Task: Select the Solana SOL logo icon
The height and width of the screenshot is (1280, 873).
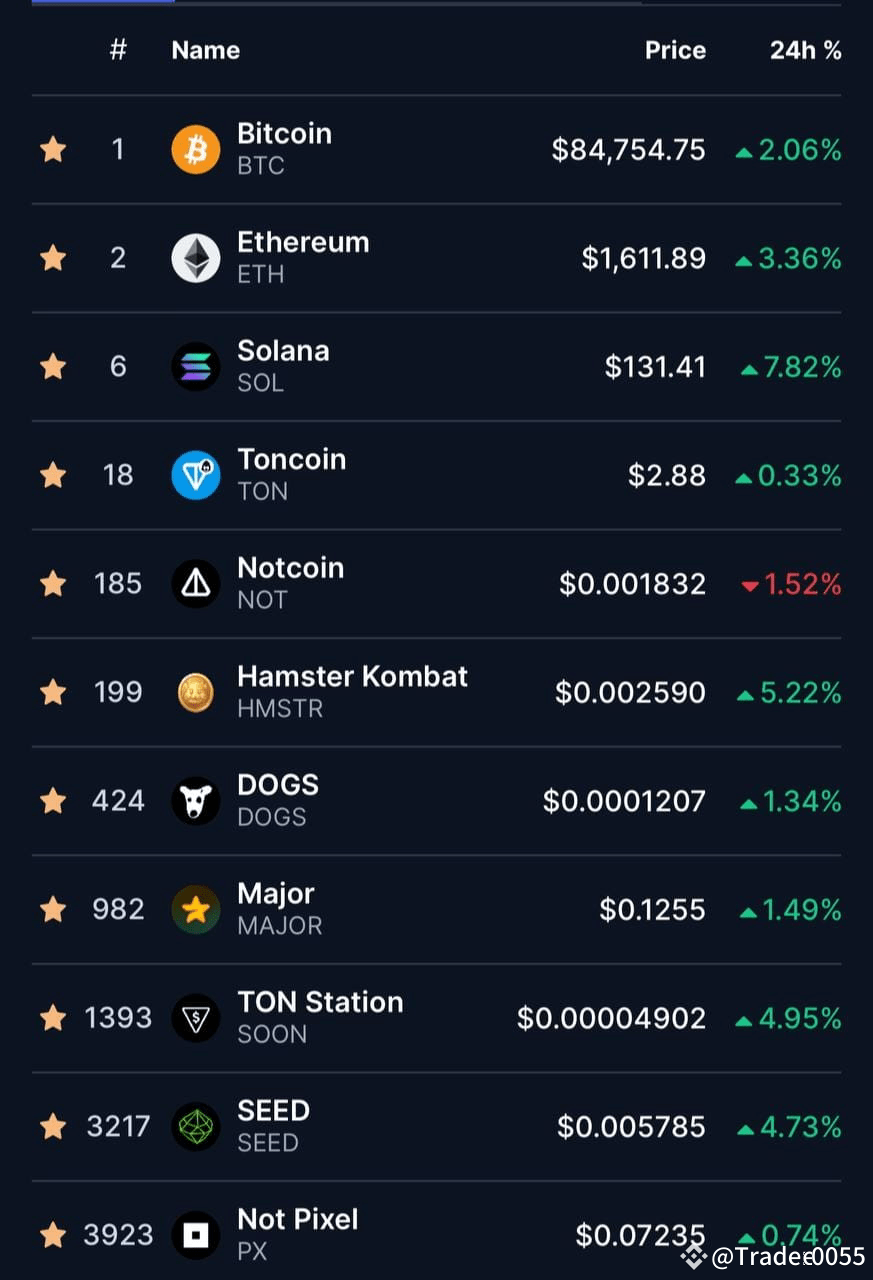Action: tap(196, 367)
